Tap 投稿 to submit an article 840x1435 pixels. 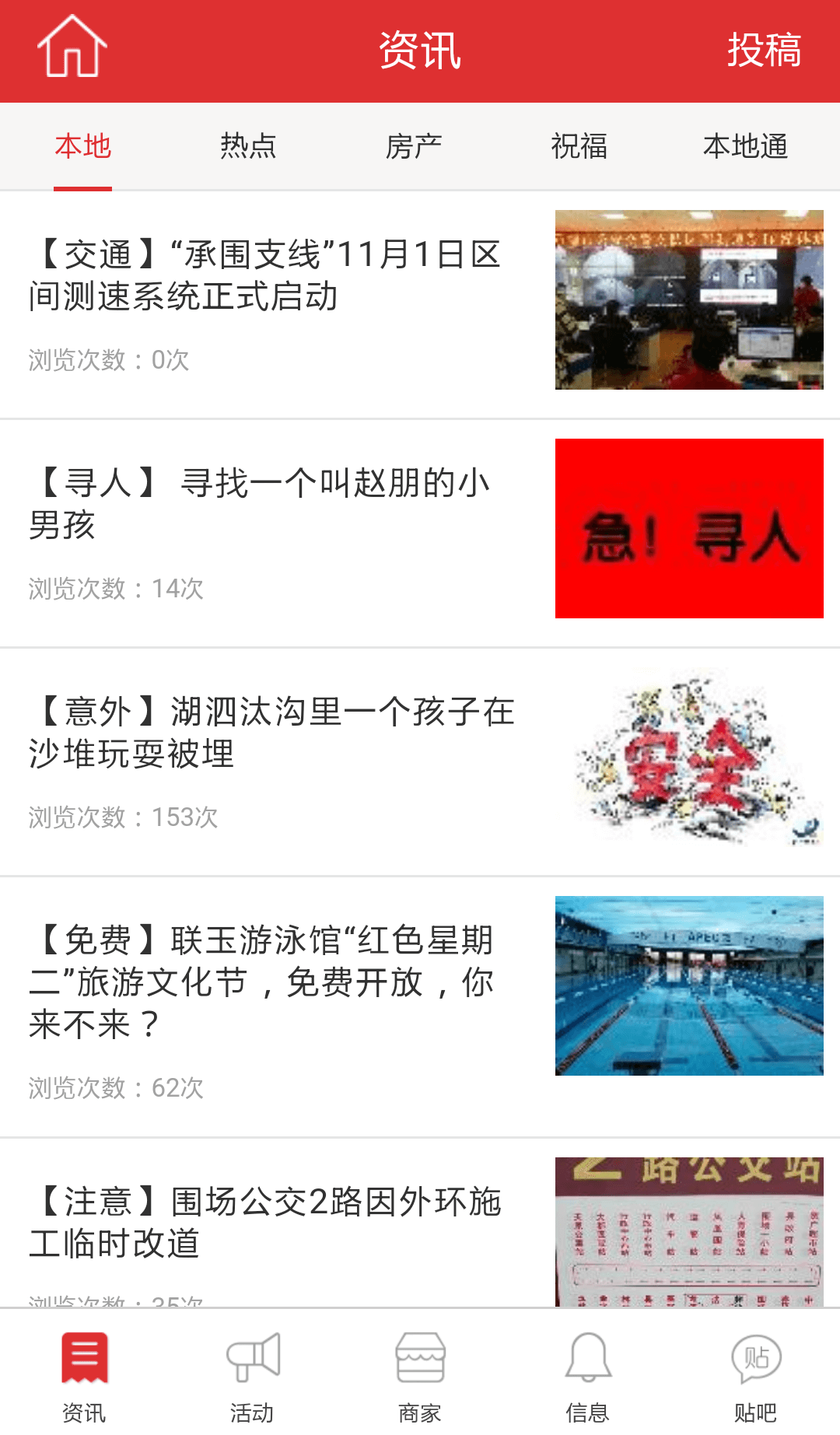[x=764, y=51]
